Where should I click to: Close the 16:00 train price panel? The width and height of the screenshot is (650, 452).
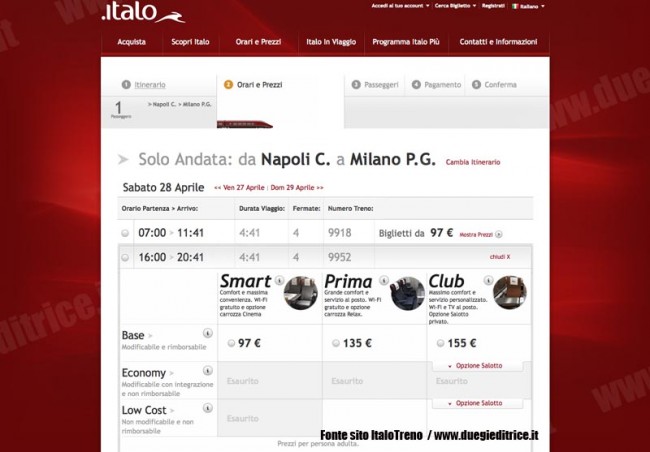[500, 257]
